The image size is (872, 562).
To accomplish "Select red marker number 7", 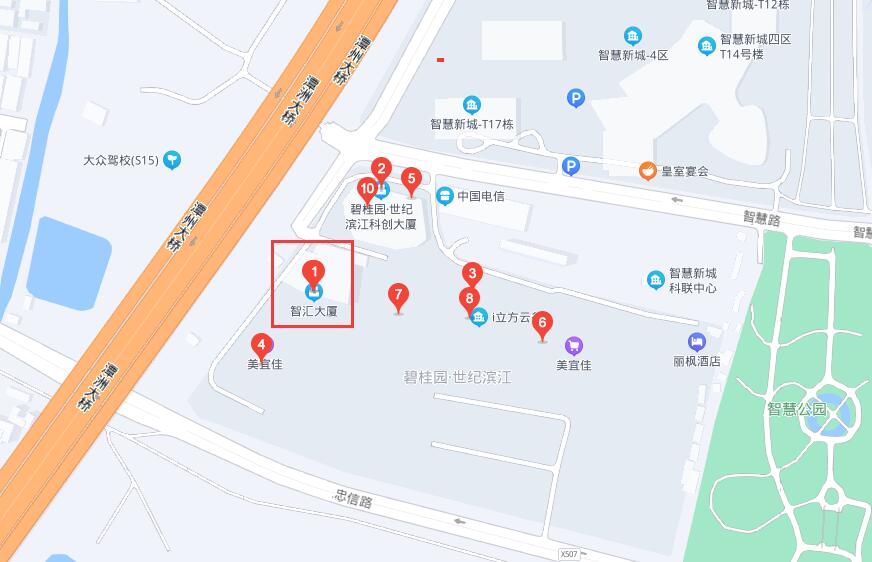I will click(398, 295).
